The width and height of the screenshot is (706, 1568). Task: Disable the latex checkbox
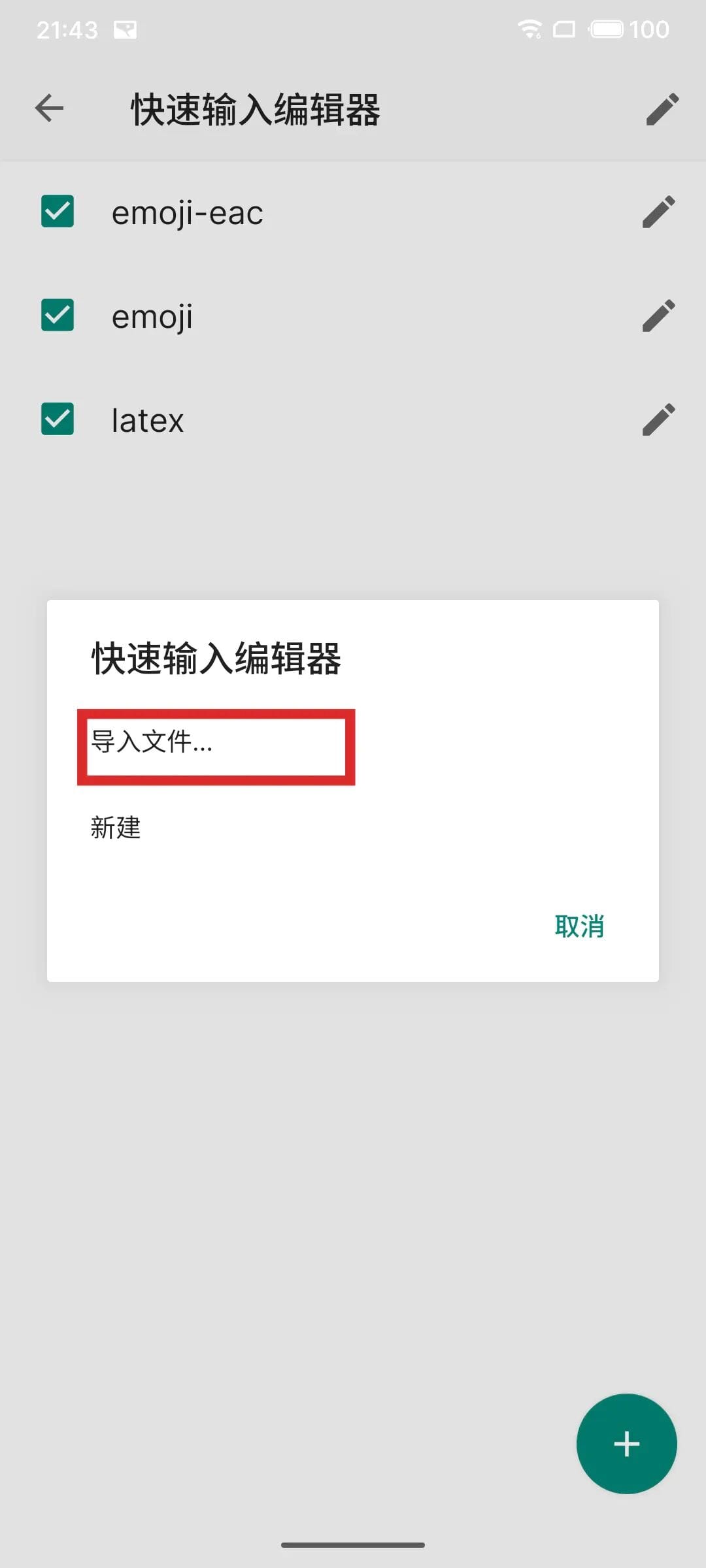click(58, 419)
